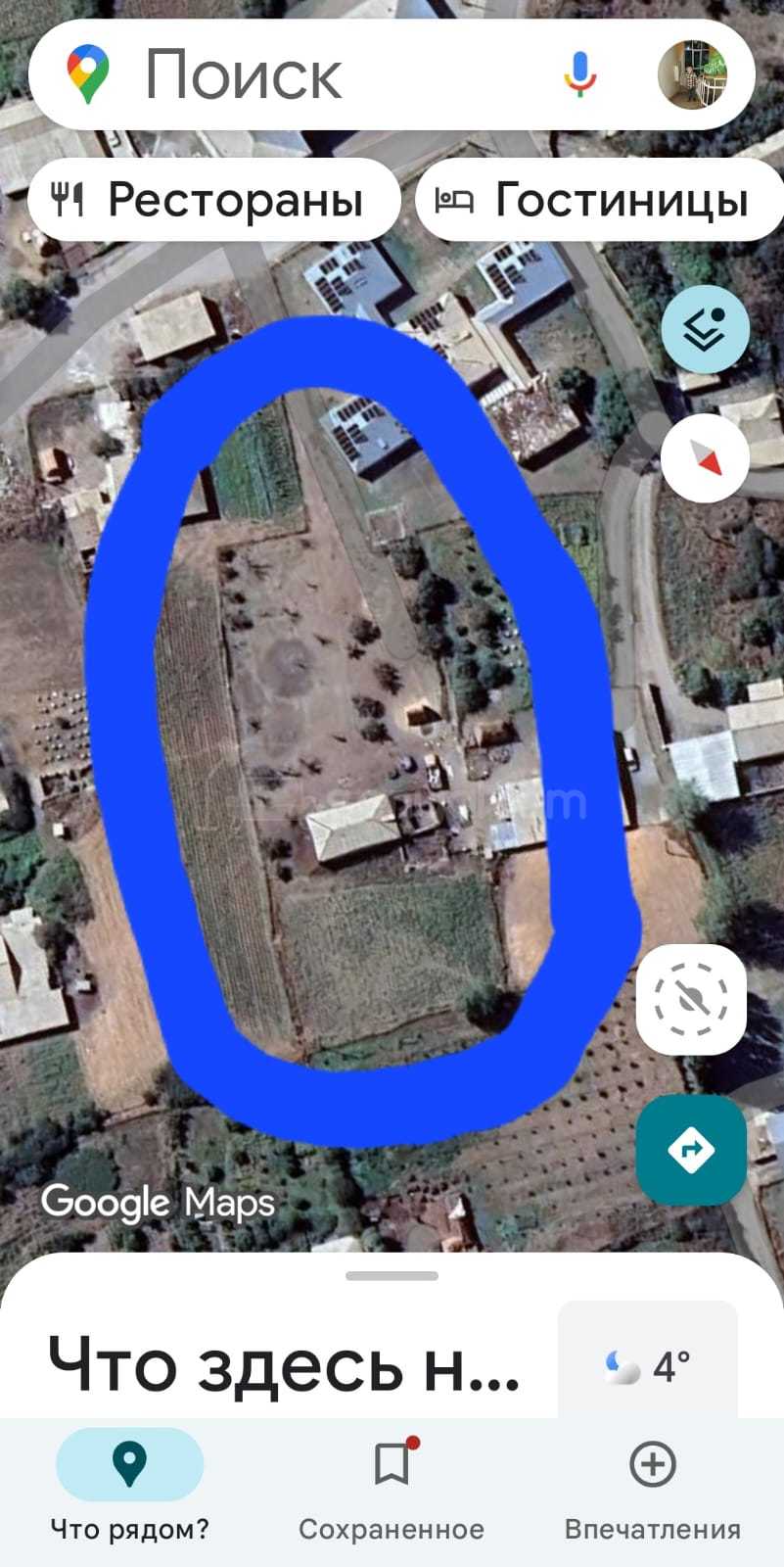Tap the compass to reset orientation
Screen dimensions: 784x1567
coord(705,458)
